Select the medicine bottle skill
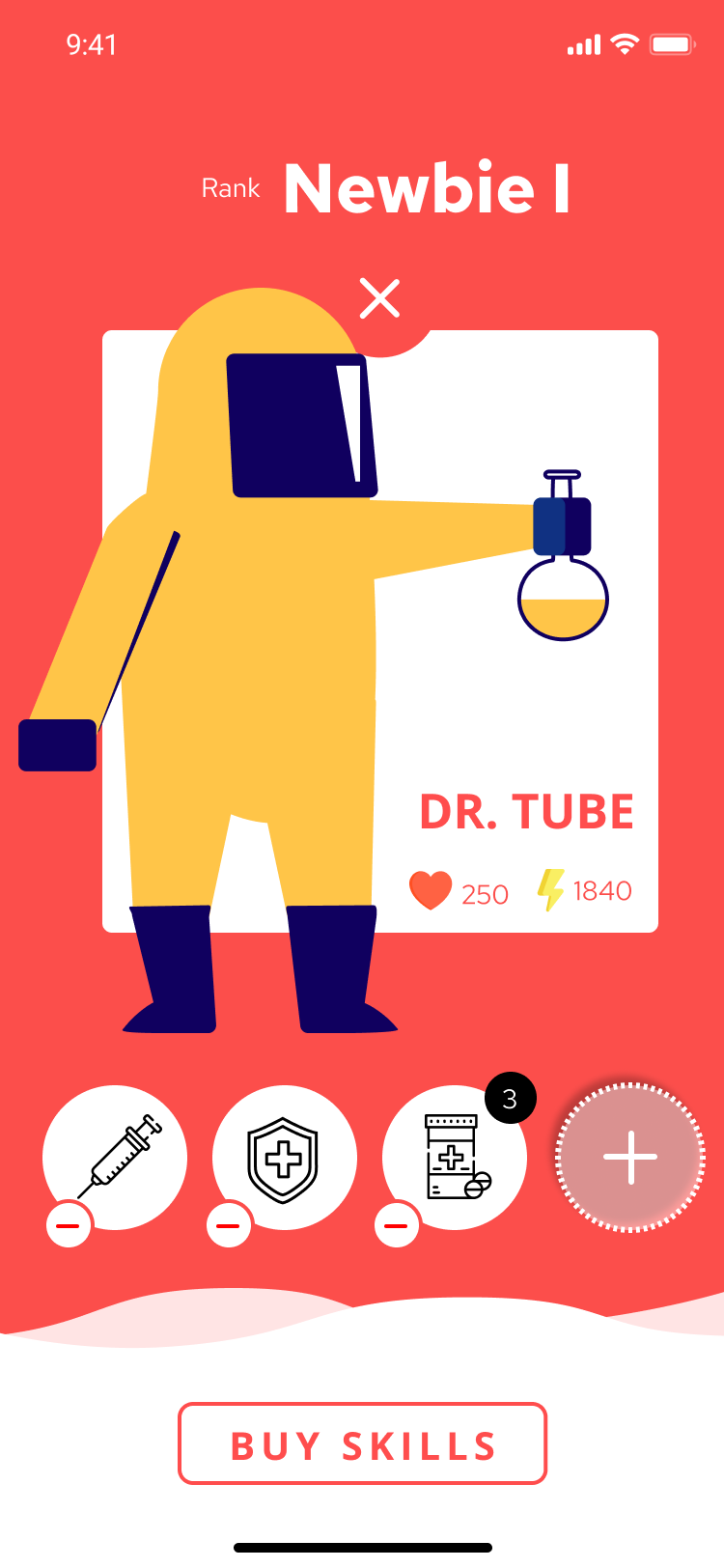 (455, 1157)
